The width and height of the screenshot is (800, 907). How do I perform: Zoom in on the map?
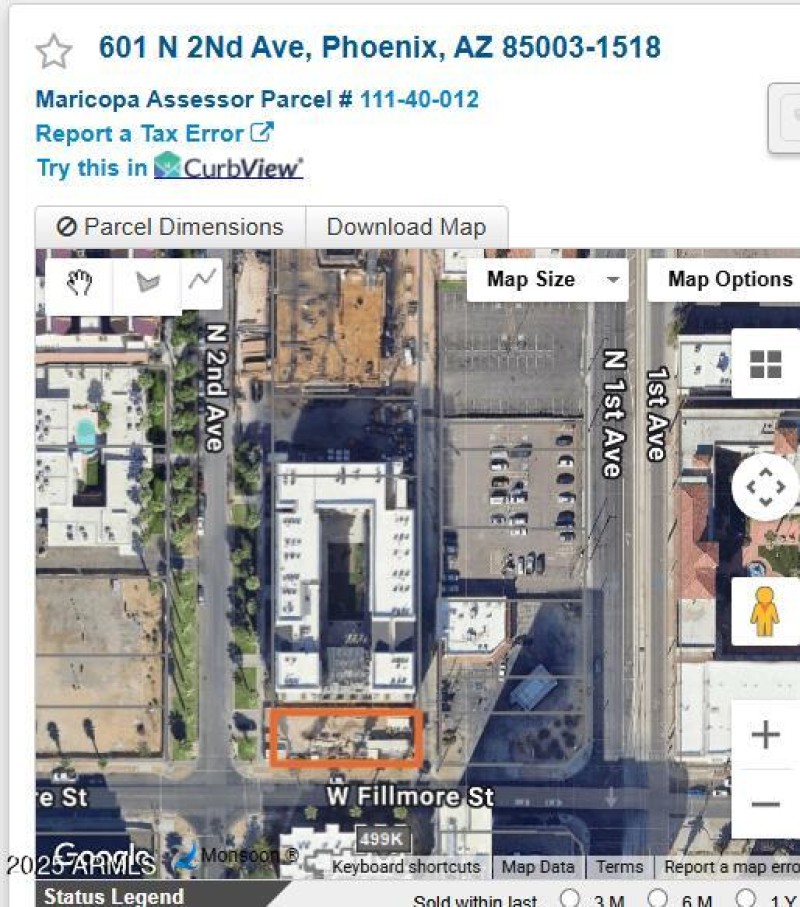tap(765, 735)
